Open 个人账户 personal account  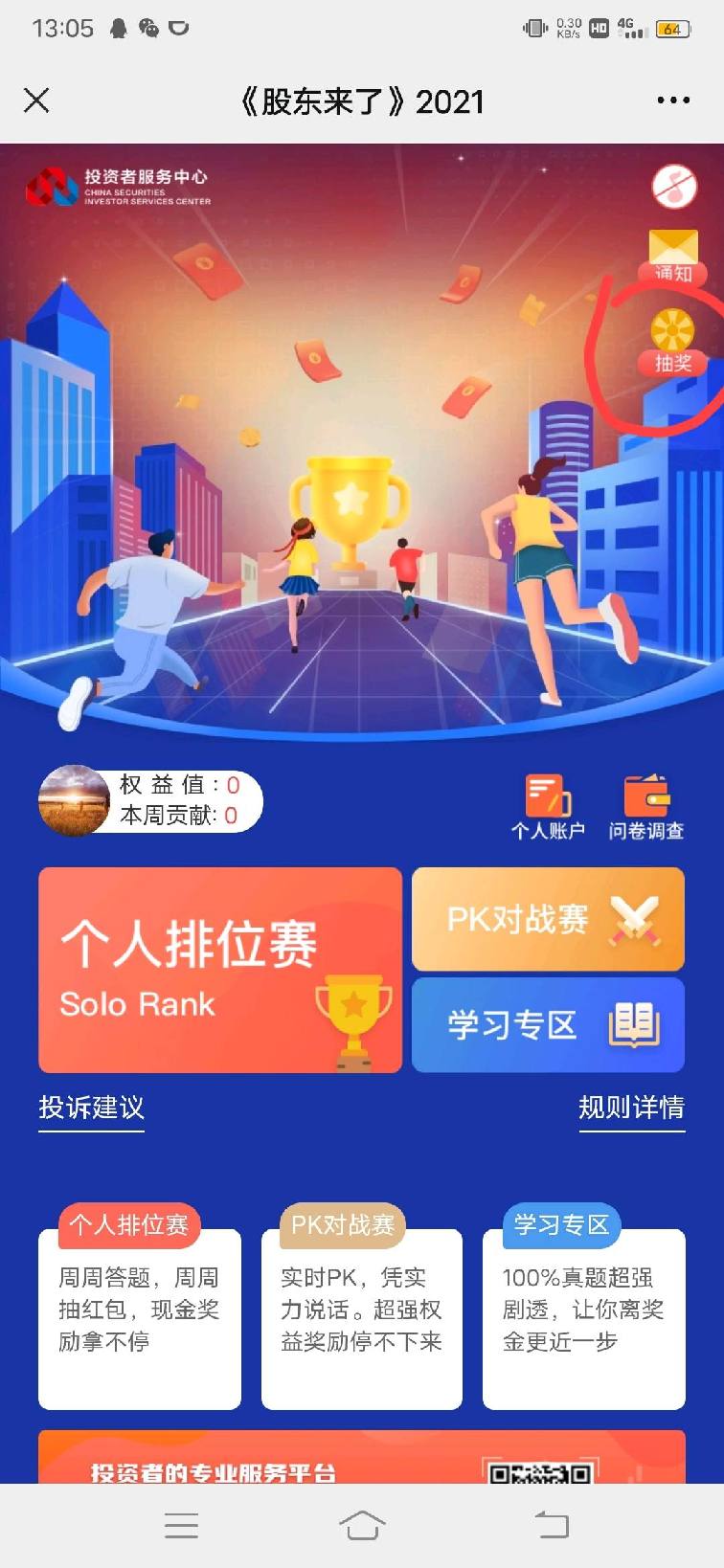[x=547, y=807]
